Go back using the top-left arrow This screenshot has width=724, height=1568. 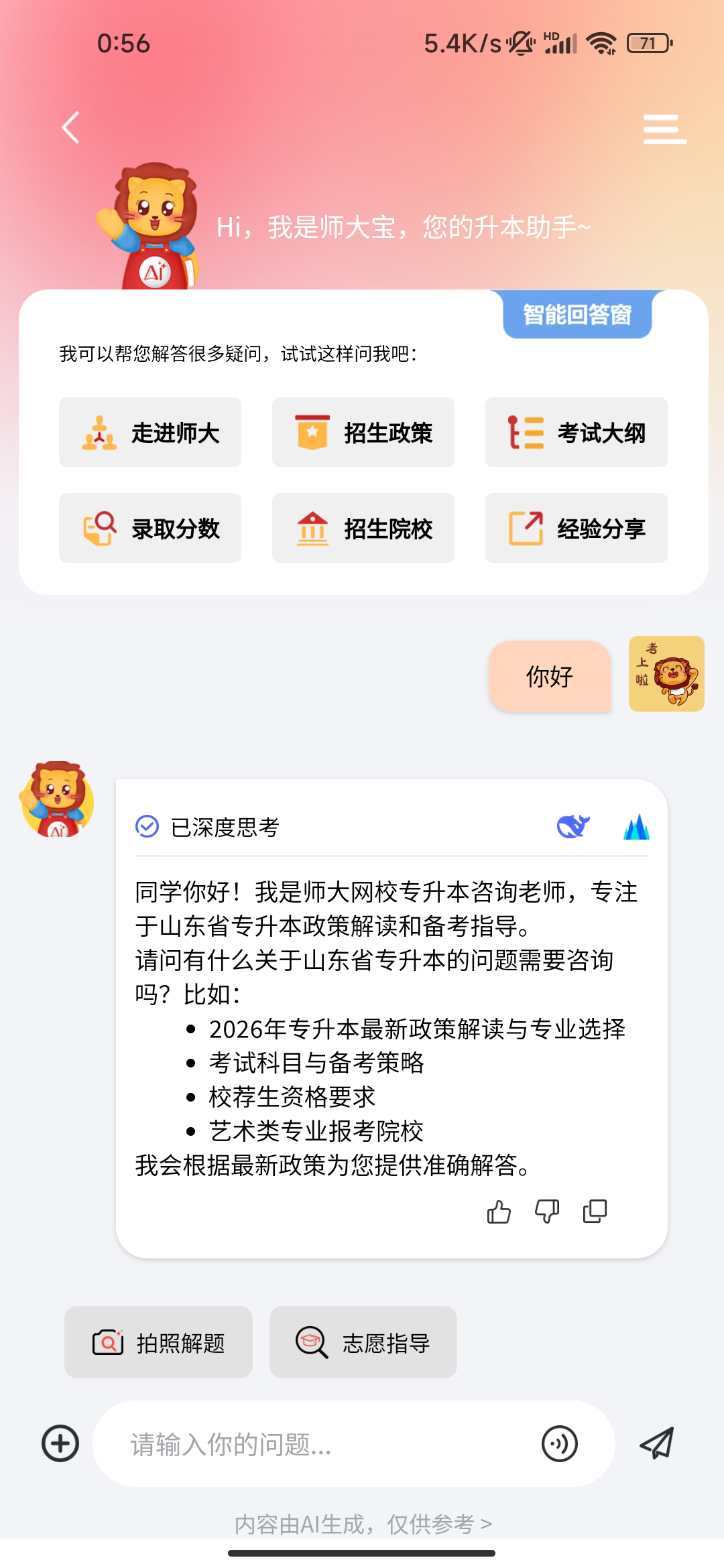click(x=71, y=127)
